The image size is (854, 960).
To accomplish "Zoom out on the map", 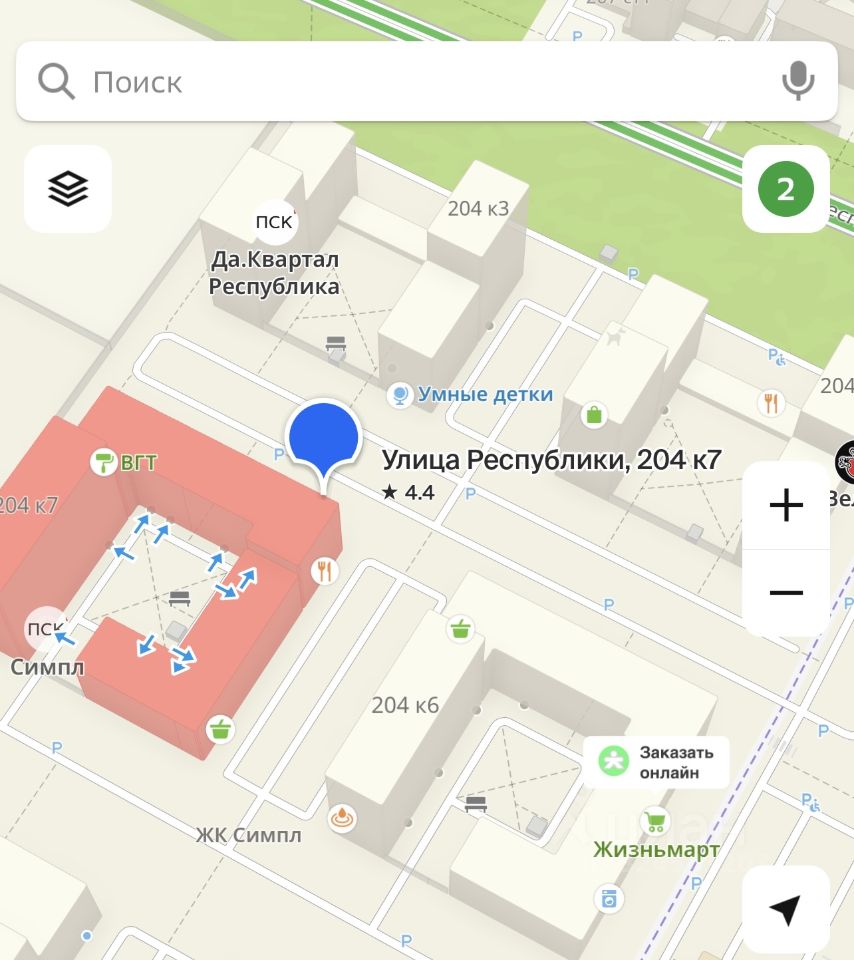I will tap(786, 593).
